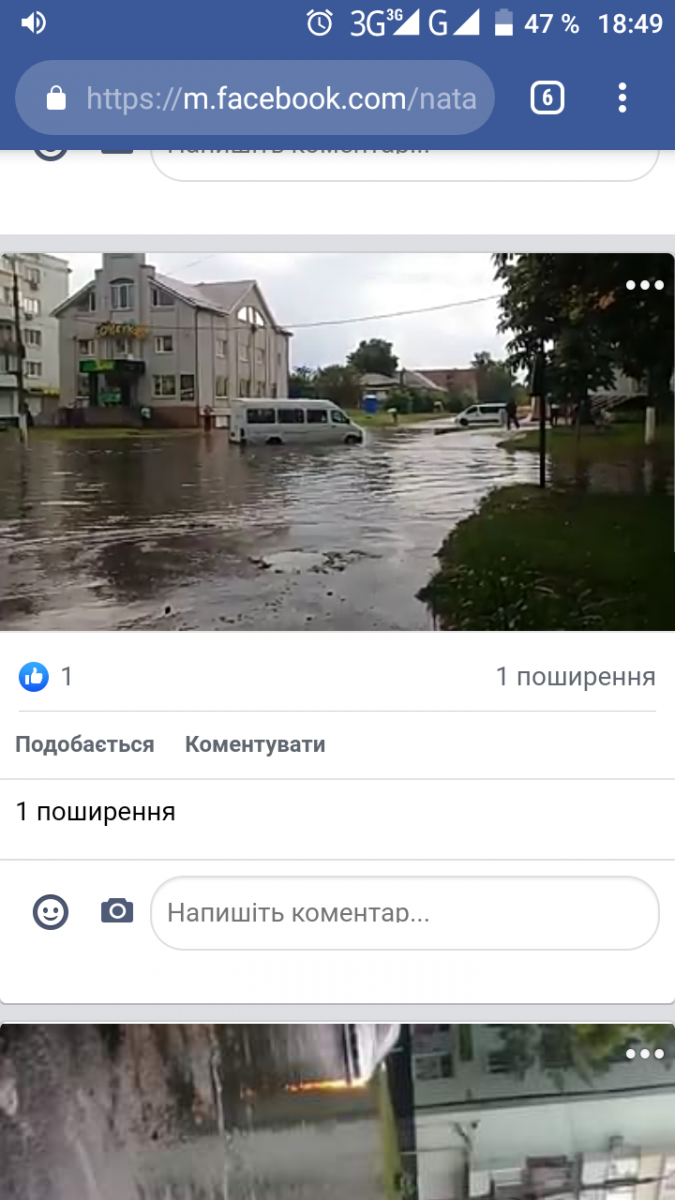Tap the Напишіть коментар comment field
The width and height of the screenshot is (675, 1200).
(x=405, y=913)
